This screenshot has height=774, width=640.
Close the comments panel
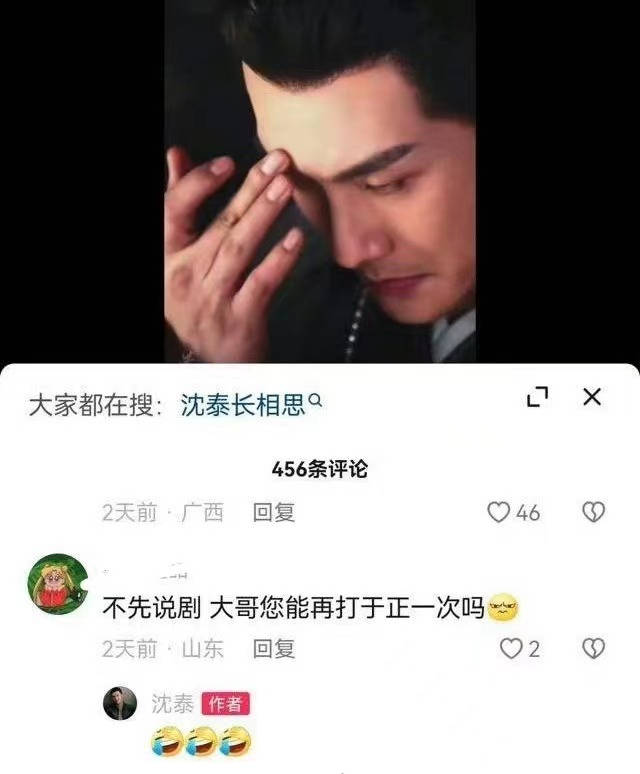point(592,397)
